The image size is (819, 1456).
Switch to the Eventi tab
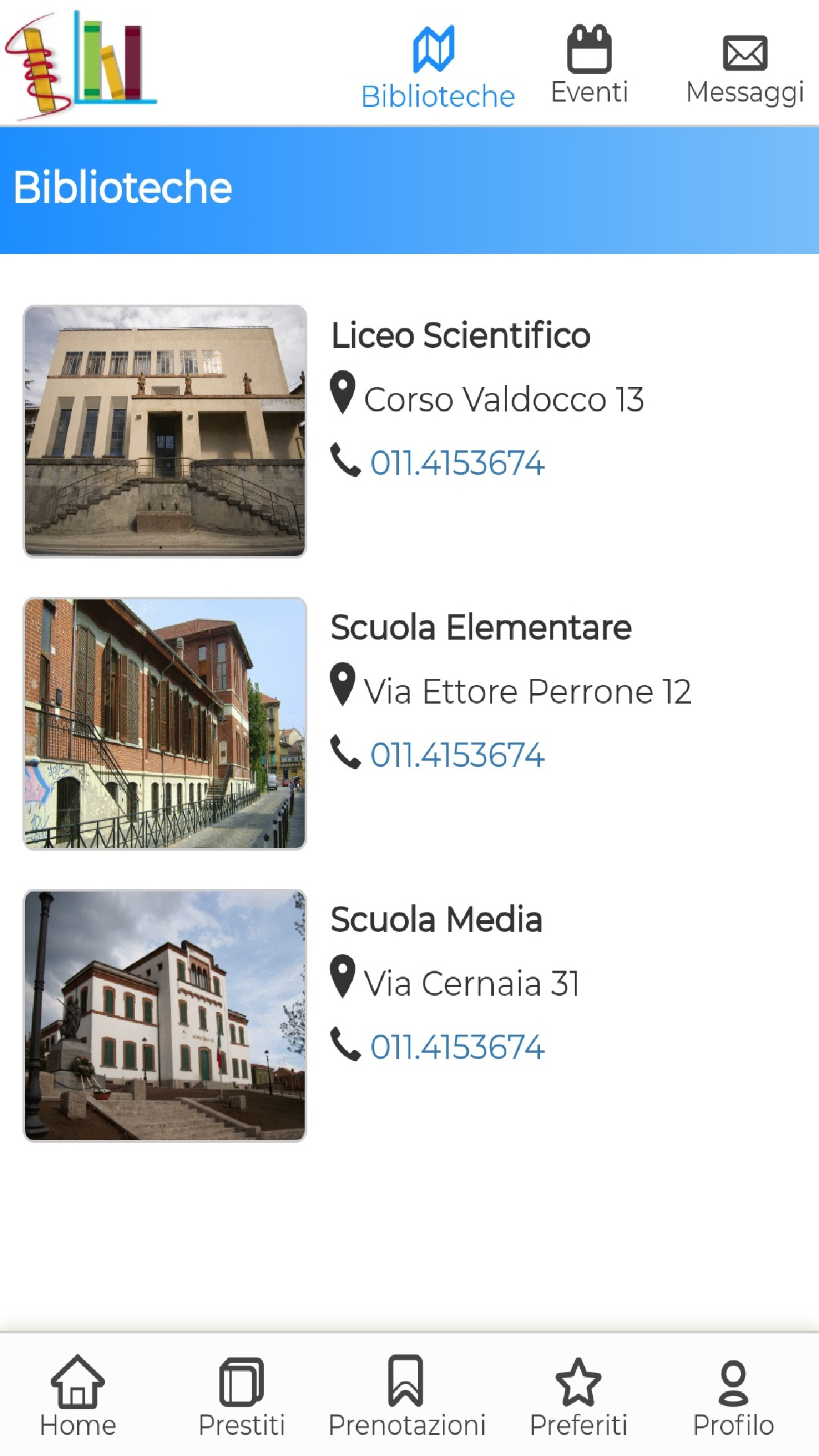[589, 65]
